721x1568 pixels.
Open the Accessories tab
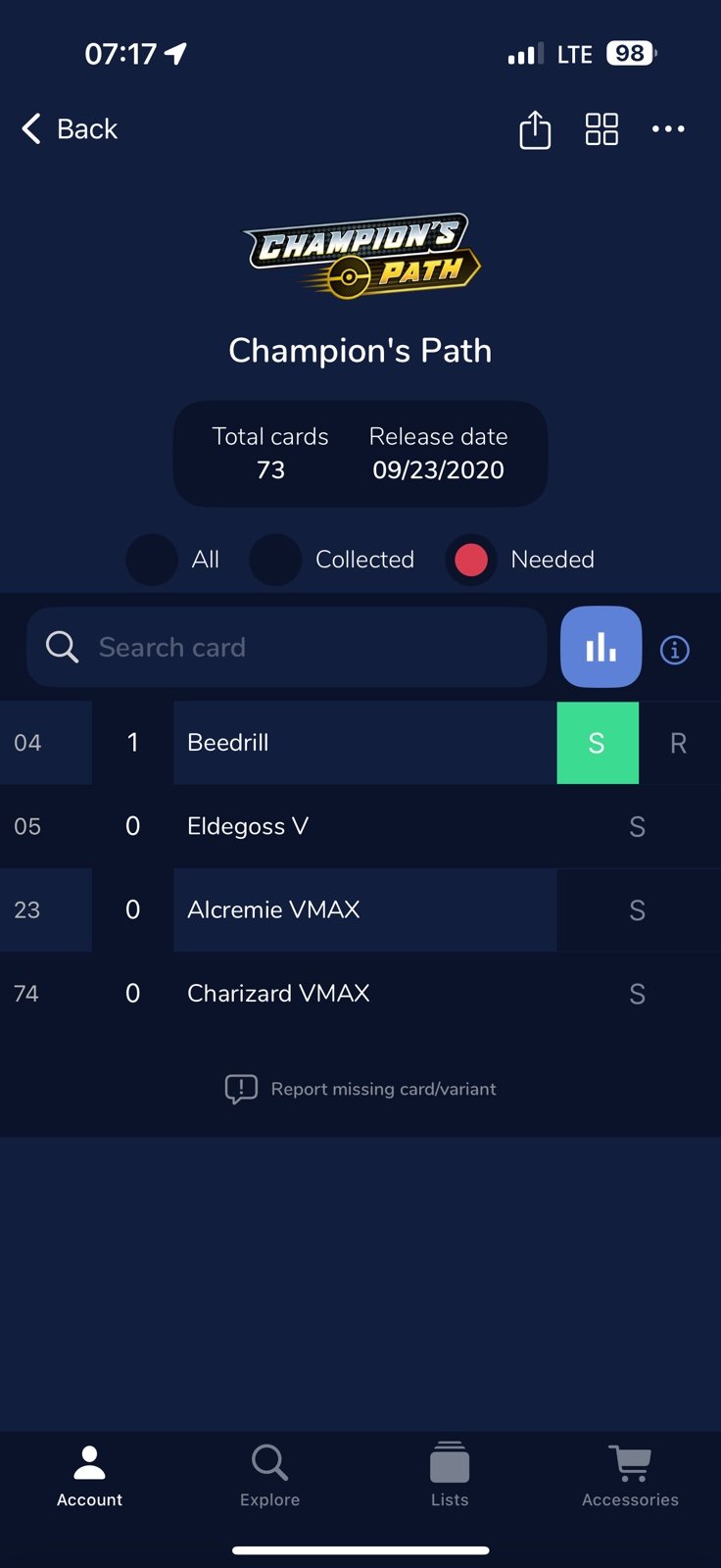click(x=630, y=1475)
